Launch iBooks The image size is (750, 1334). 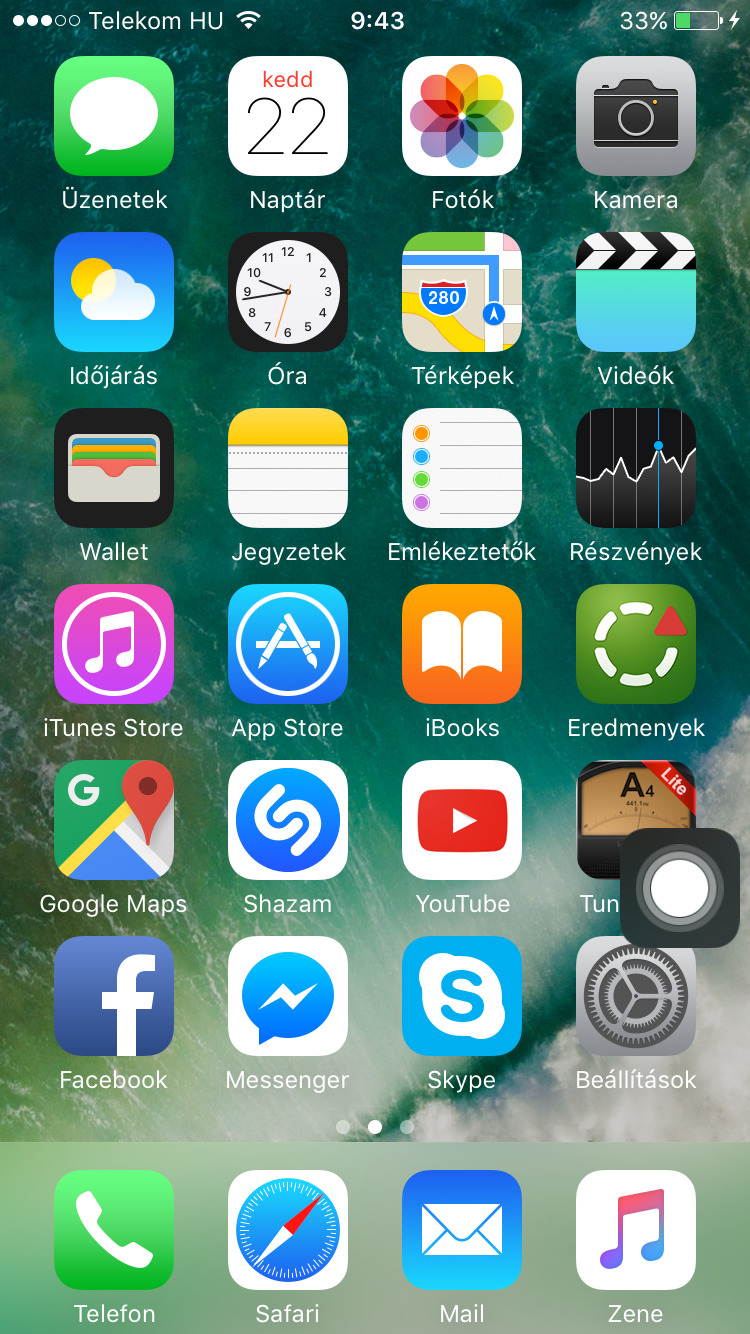point(462,644)
